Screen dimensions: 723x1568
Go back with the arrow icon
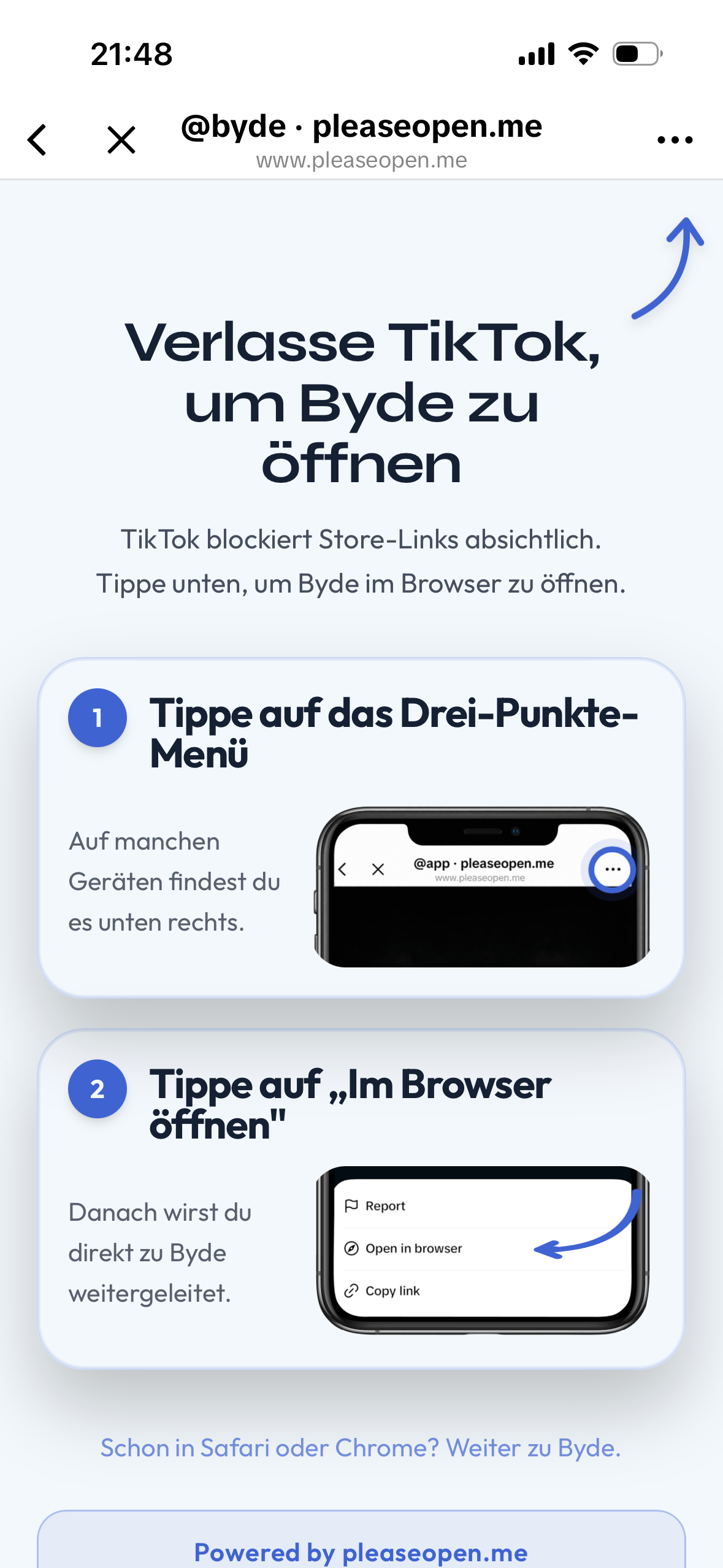click(37, 140)
